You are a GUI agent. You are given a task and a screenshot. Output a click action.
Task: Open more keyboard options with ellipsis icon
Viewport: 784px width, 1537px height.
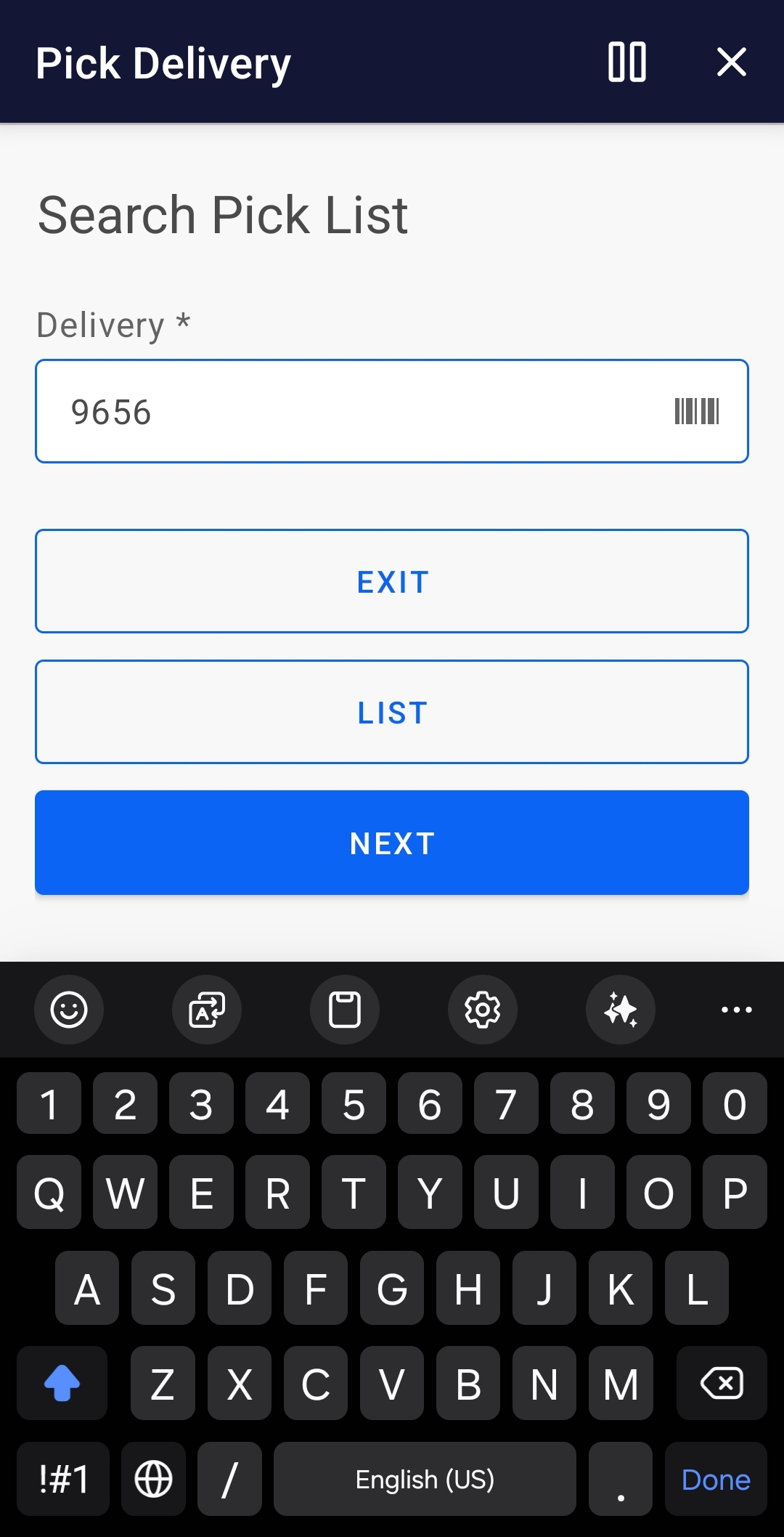click(x=736, y=1010)
